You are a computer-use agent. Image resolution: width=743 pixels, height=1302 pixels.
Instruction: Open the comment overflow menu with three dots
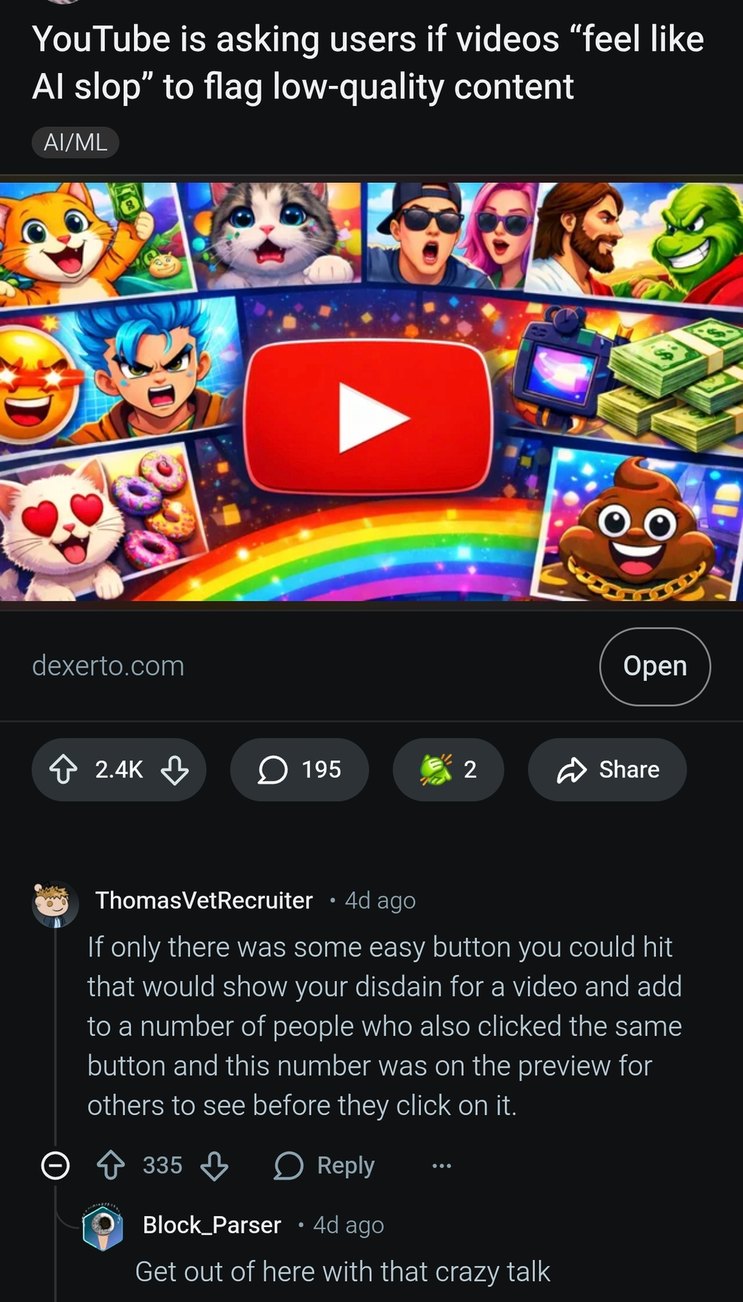pos(441,1165)
